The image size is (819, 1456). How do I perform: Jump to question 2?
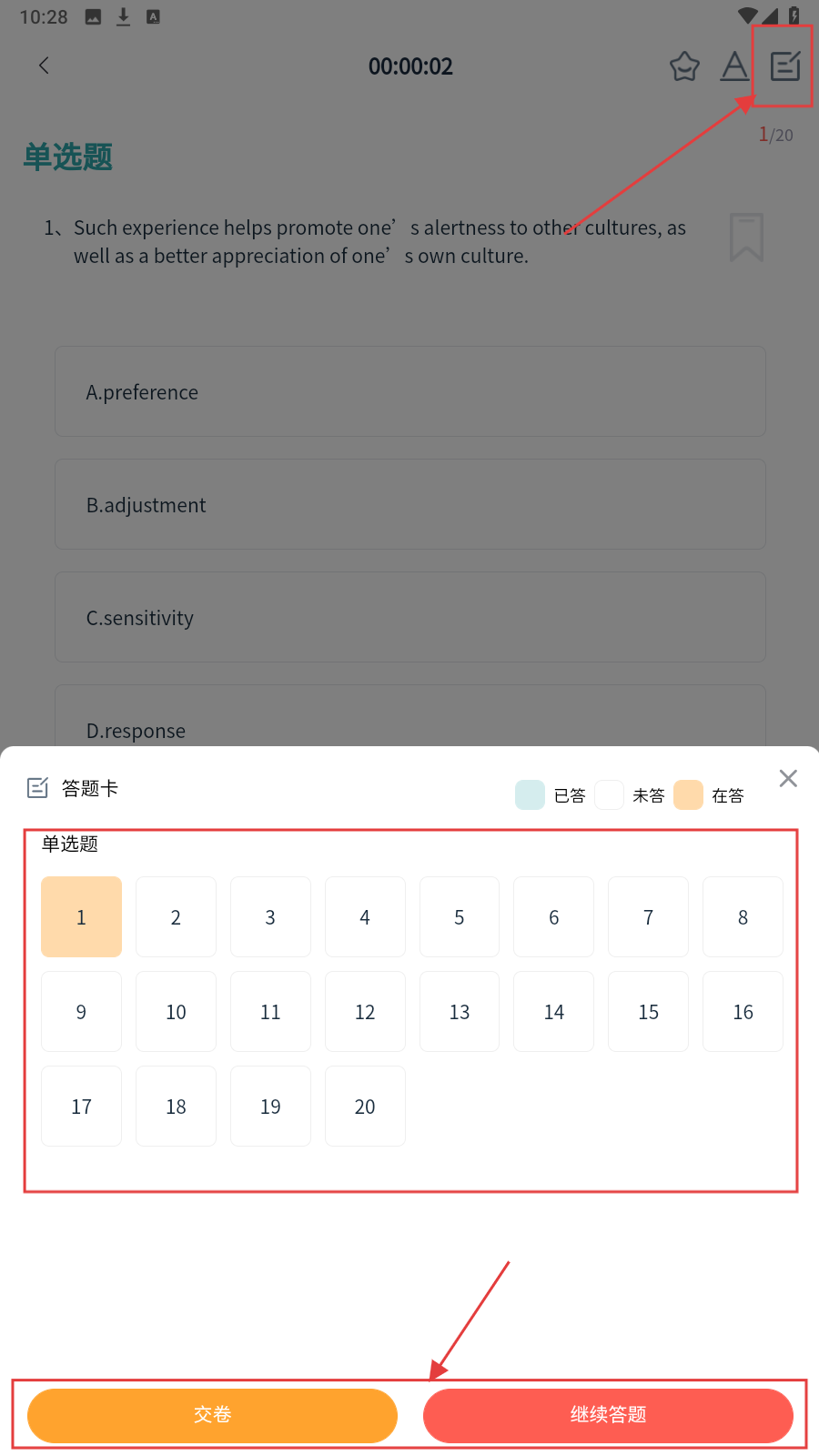pyautogui.click(x=176, y=917)
